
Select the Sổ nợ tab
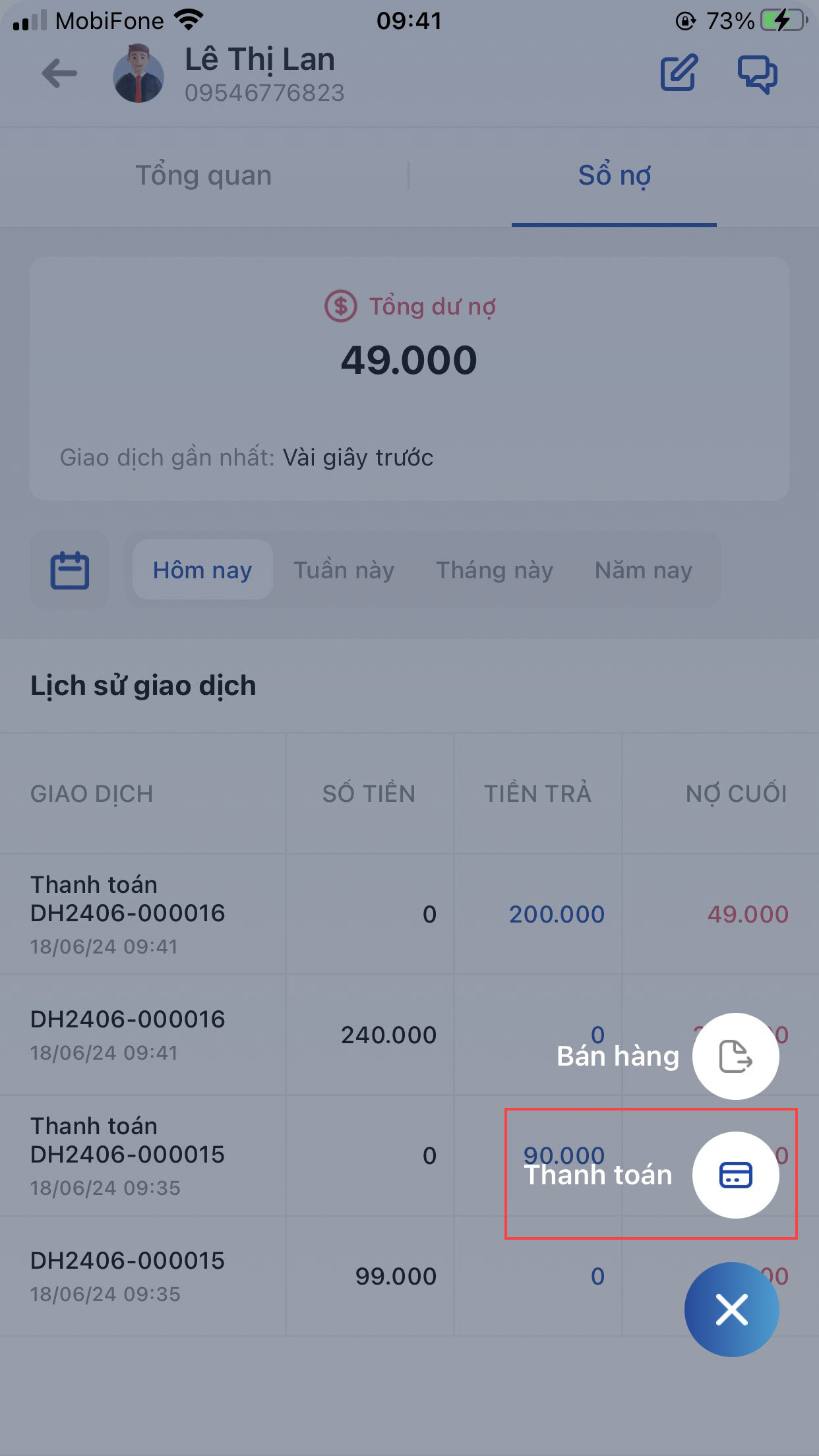coord(614,175)
